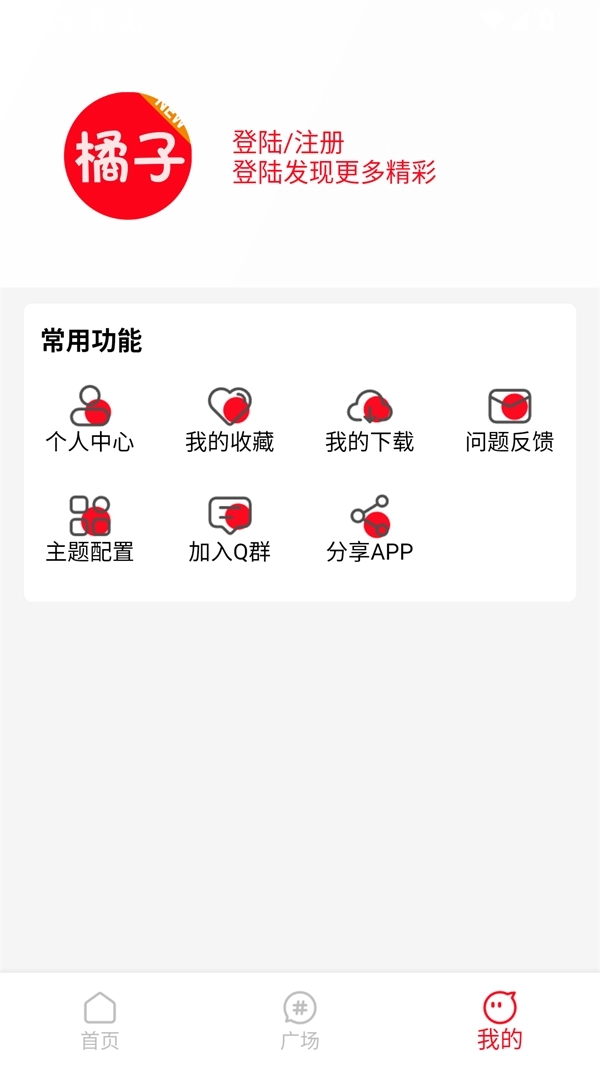The height and width of the screenshot is (1066, 600).
Task: Open the 橘子 profile avatar
Action: click(x=127, y=156)
